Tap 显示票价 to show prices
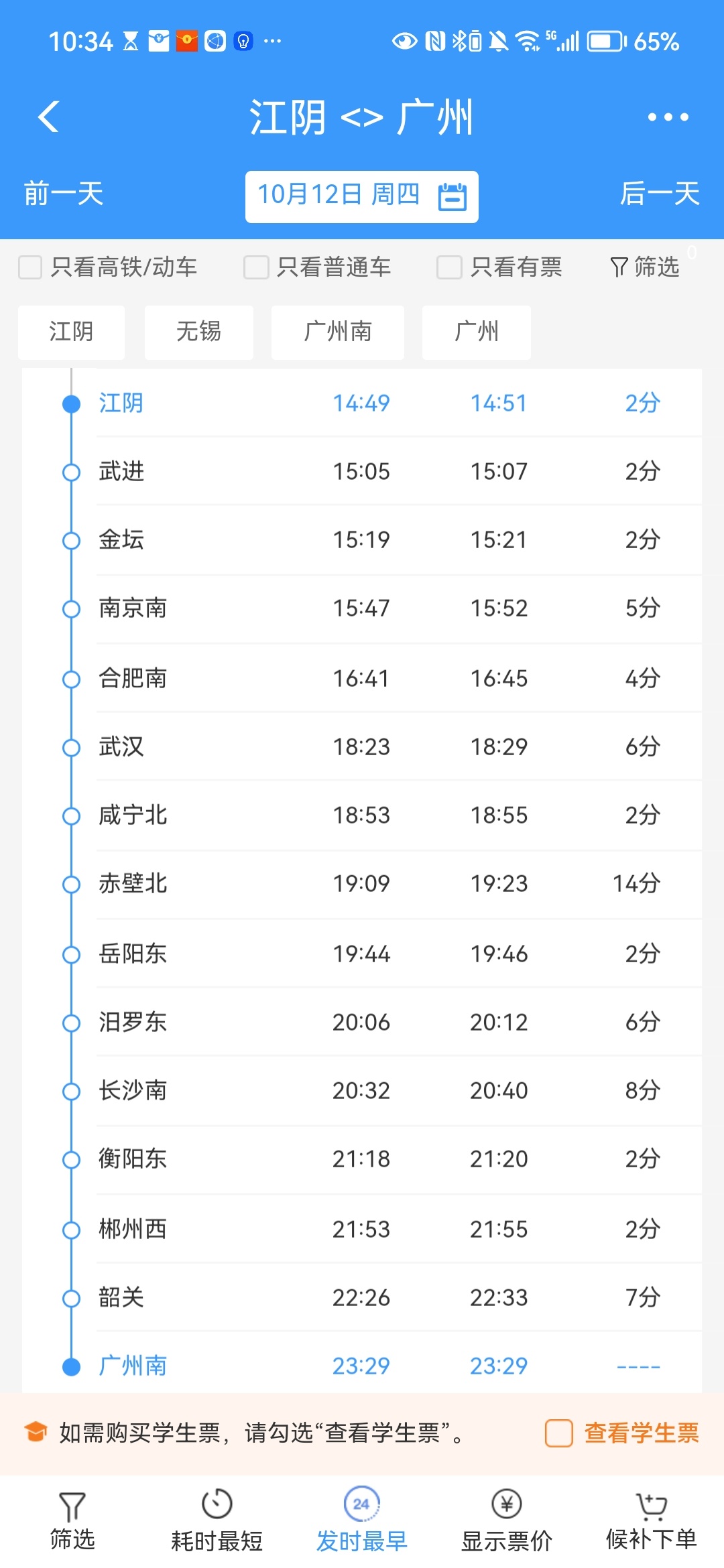This screenshot has height=1568, width=724. [x=506, y=1520]
